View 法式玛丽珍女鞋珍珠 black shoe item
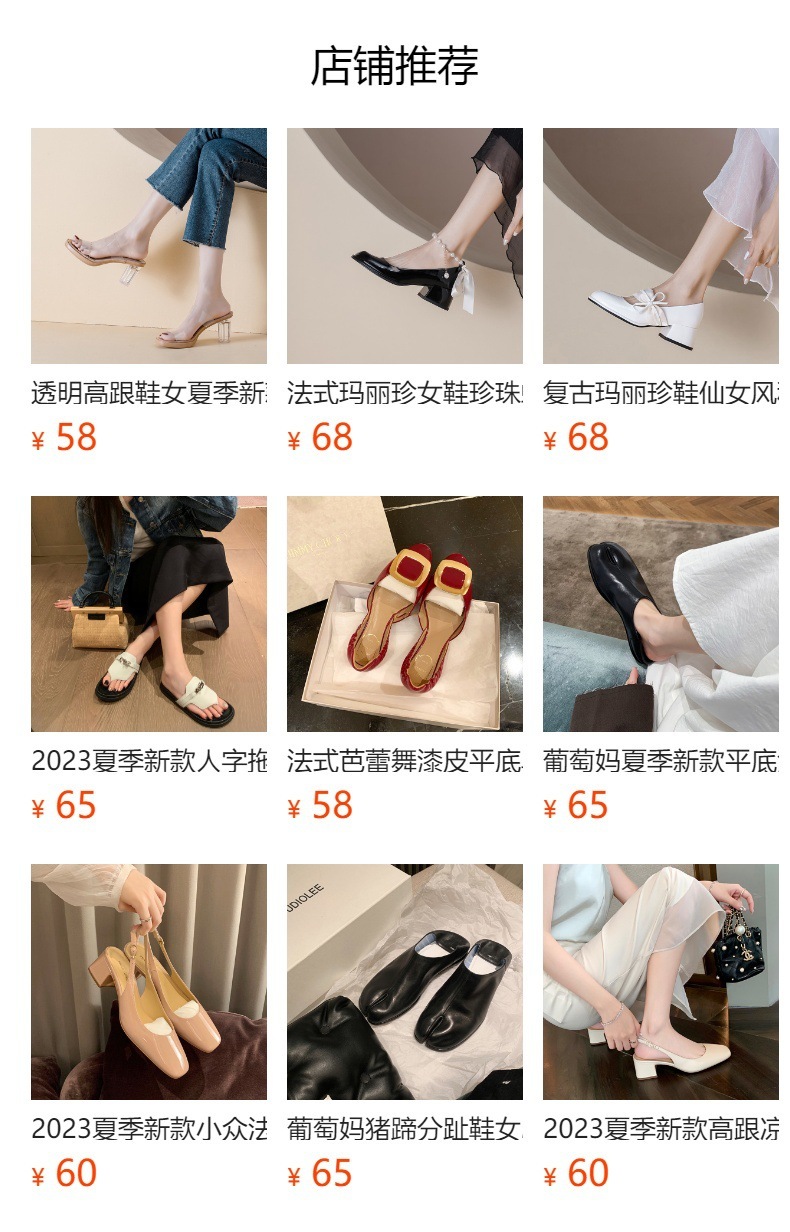The width and height of the screenshot is (790, 1232). [x=404, y=246]
